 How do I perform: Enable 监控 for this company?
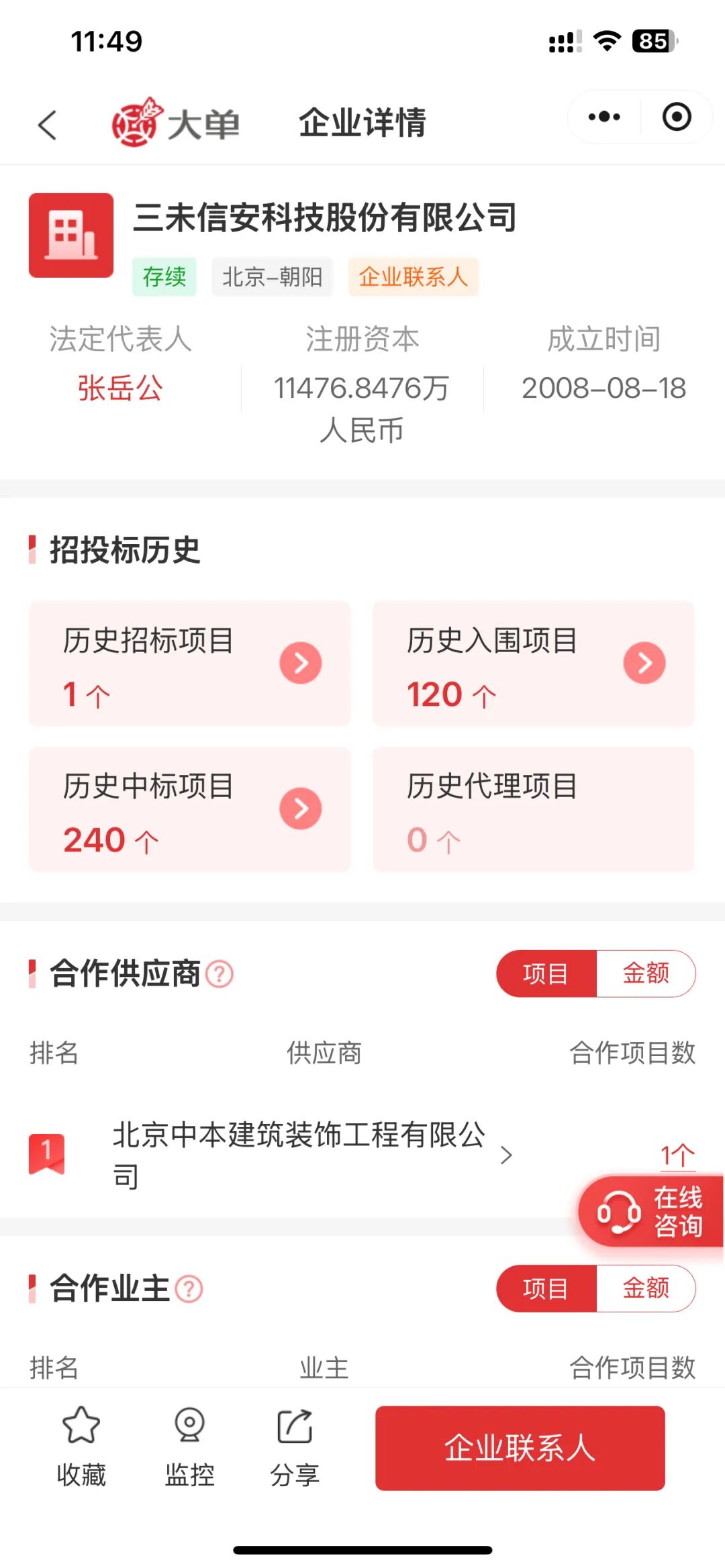pos(189,1447)
